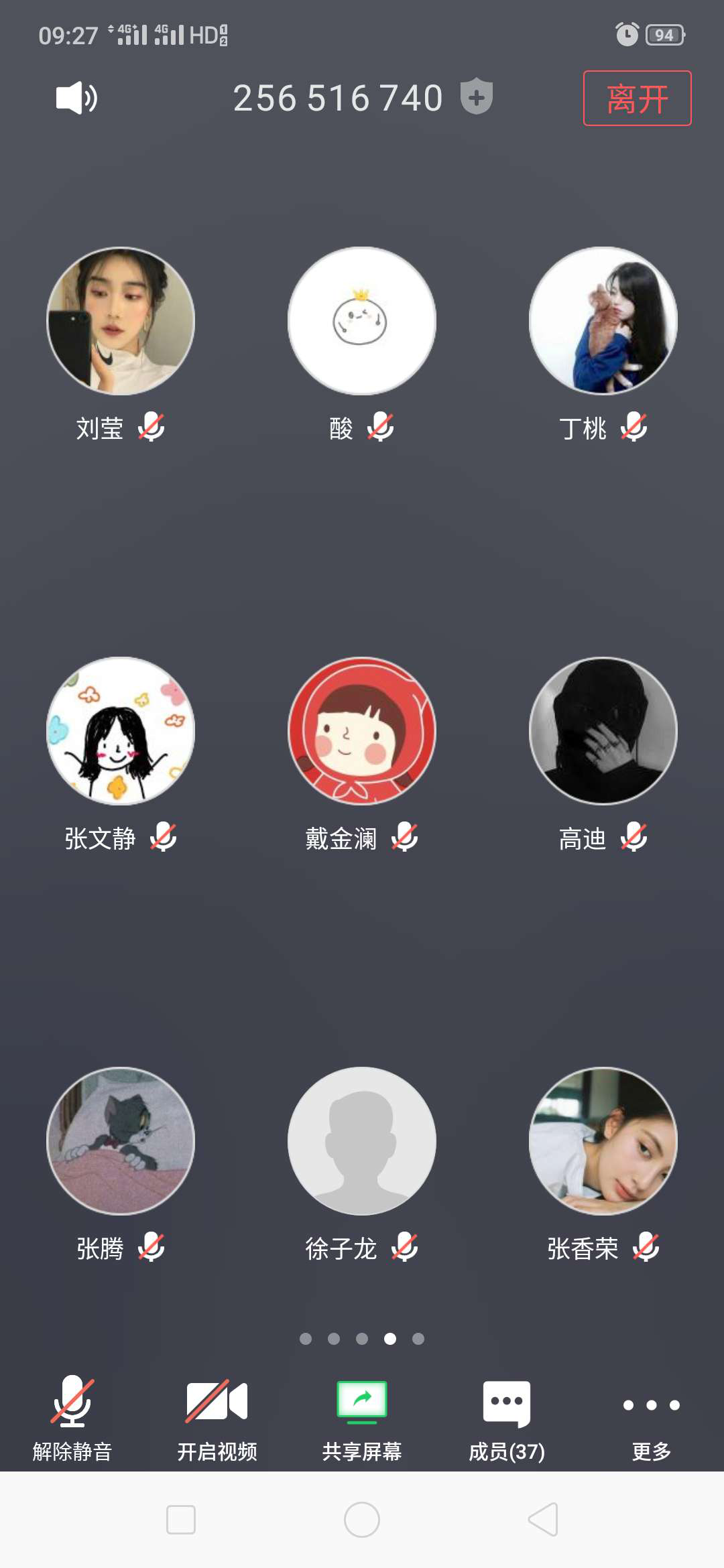Viewport: 724px width, 1568px height.
Task: Turn on camera via 开启视频
Action: (217, 1418)
